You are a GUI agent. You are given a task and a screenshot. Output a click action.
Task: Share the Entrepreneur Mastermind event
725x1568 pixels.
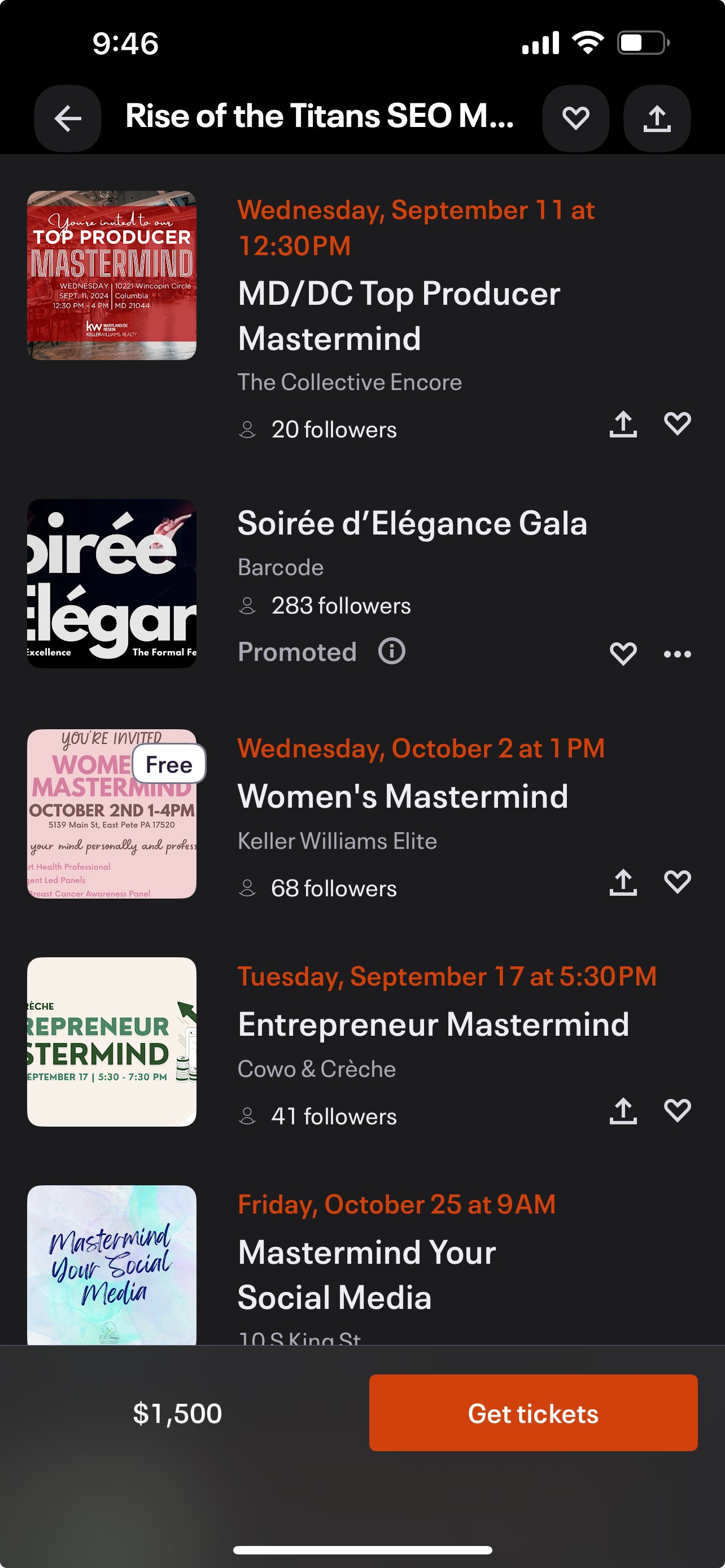click(623, 1111)
